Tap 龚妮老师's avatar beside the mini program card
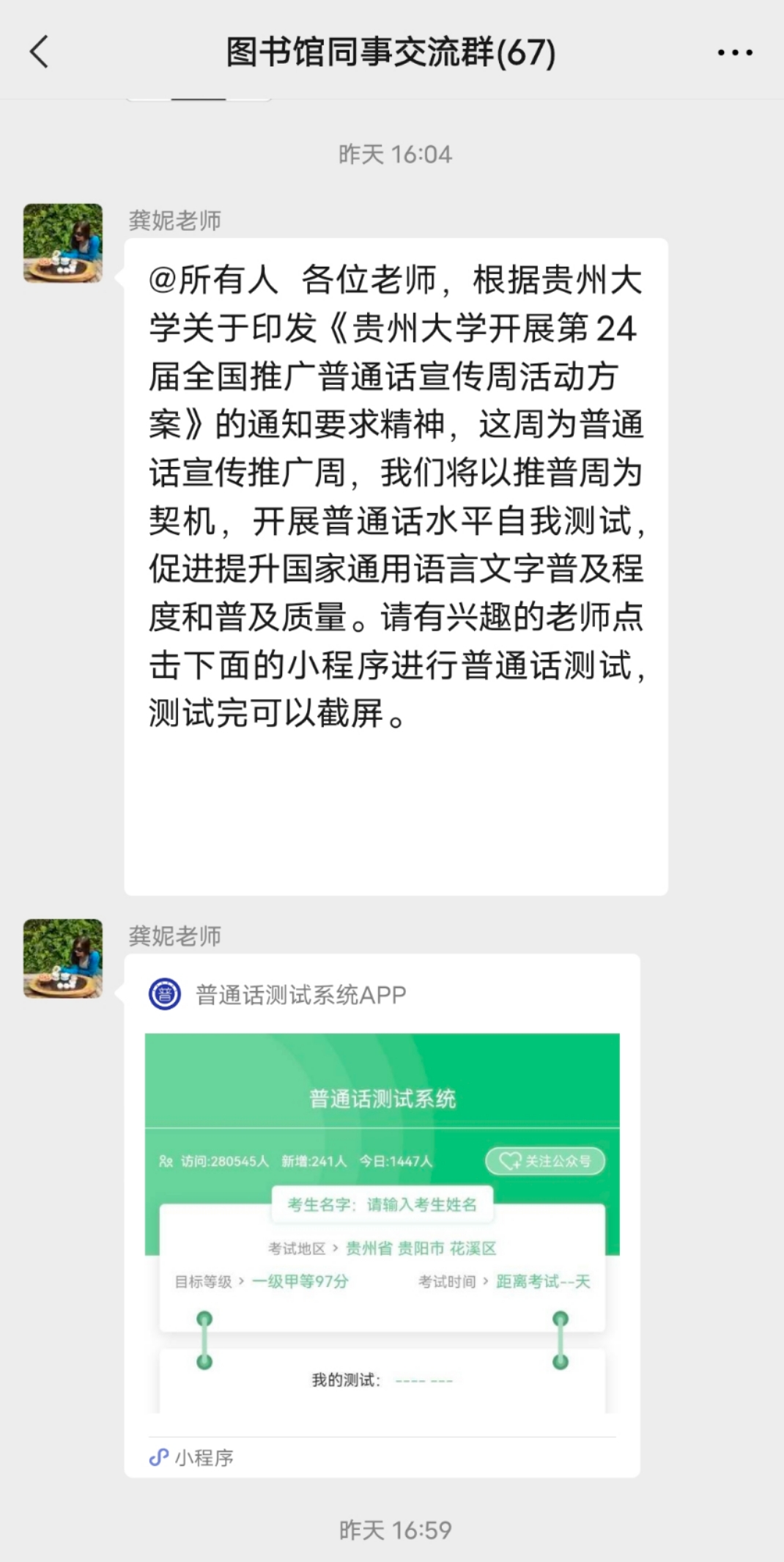Screen dimensions: 784x1562 63,959
